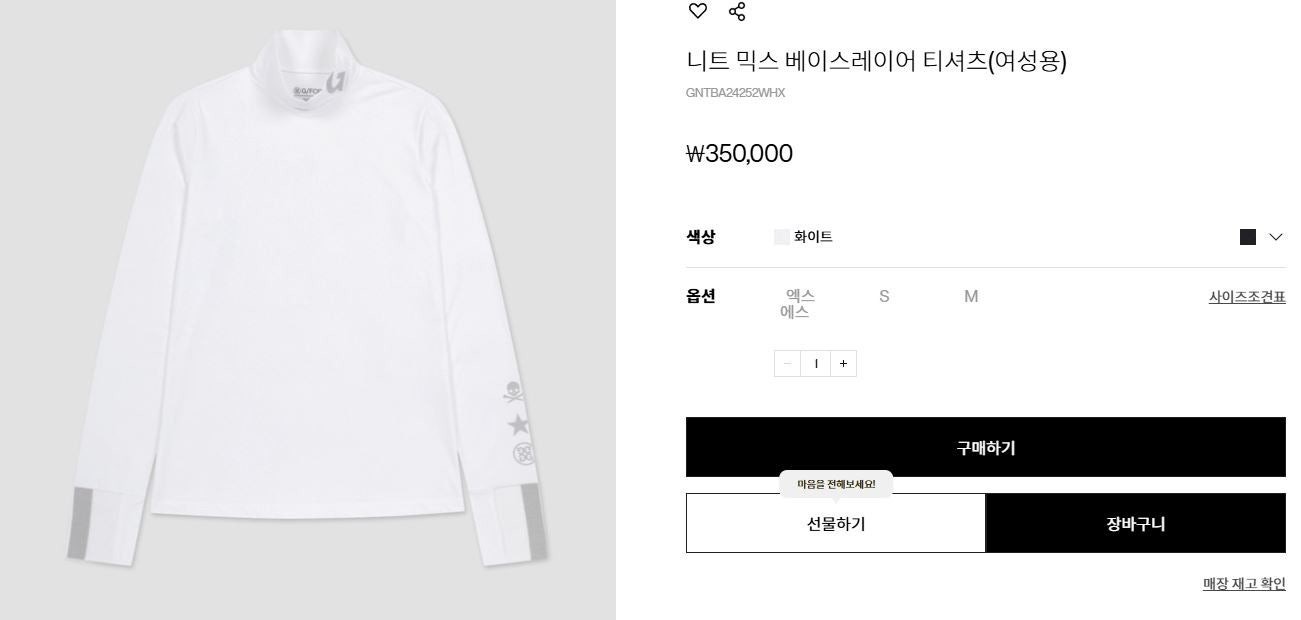The height and width of the screenshot is (620, 1301).
Task: Select the black color swatch
Action: [1247, 237]
